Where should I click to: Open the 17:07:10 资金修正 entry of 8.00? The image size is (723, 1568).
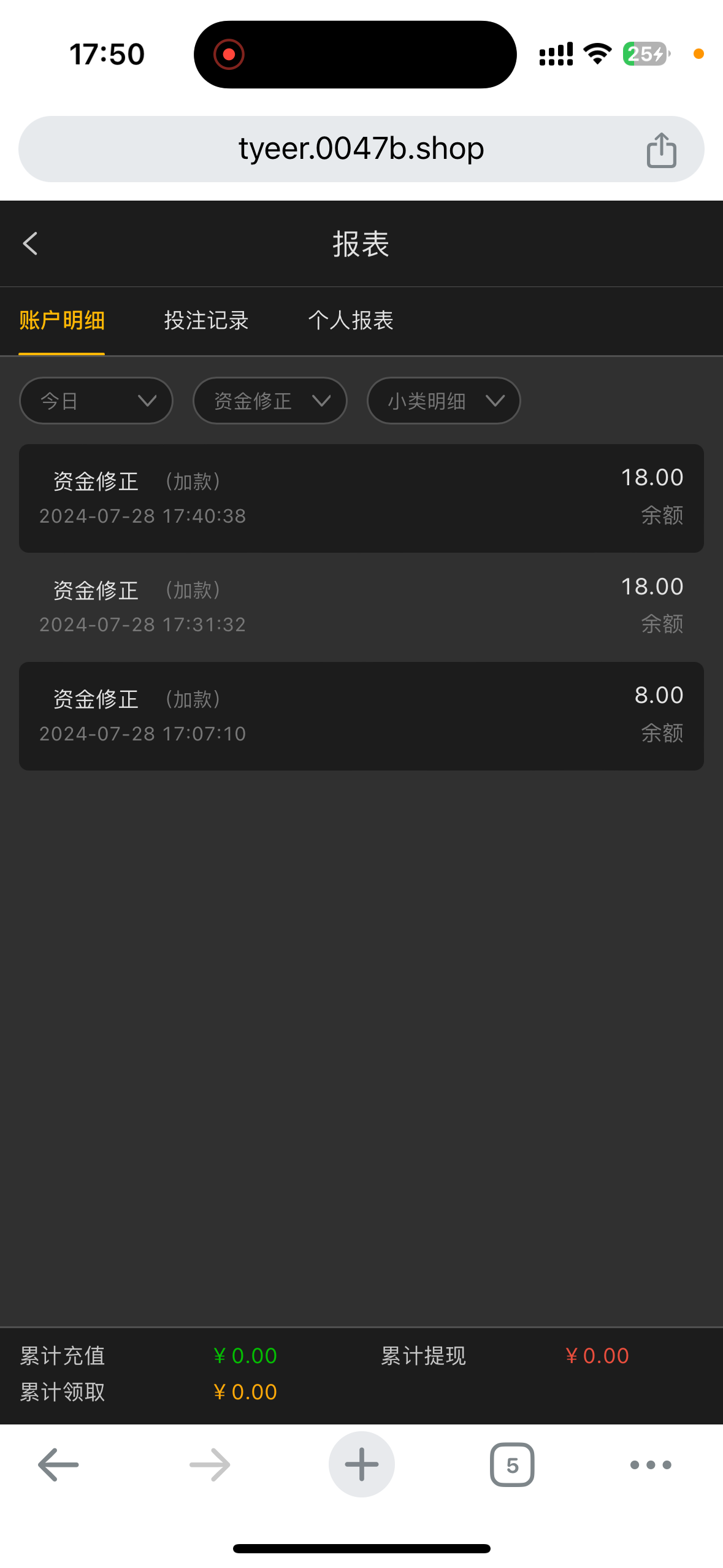pyautogui.click(x=361, y=716)
